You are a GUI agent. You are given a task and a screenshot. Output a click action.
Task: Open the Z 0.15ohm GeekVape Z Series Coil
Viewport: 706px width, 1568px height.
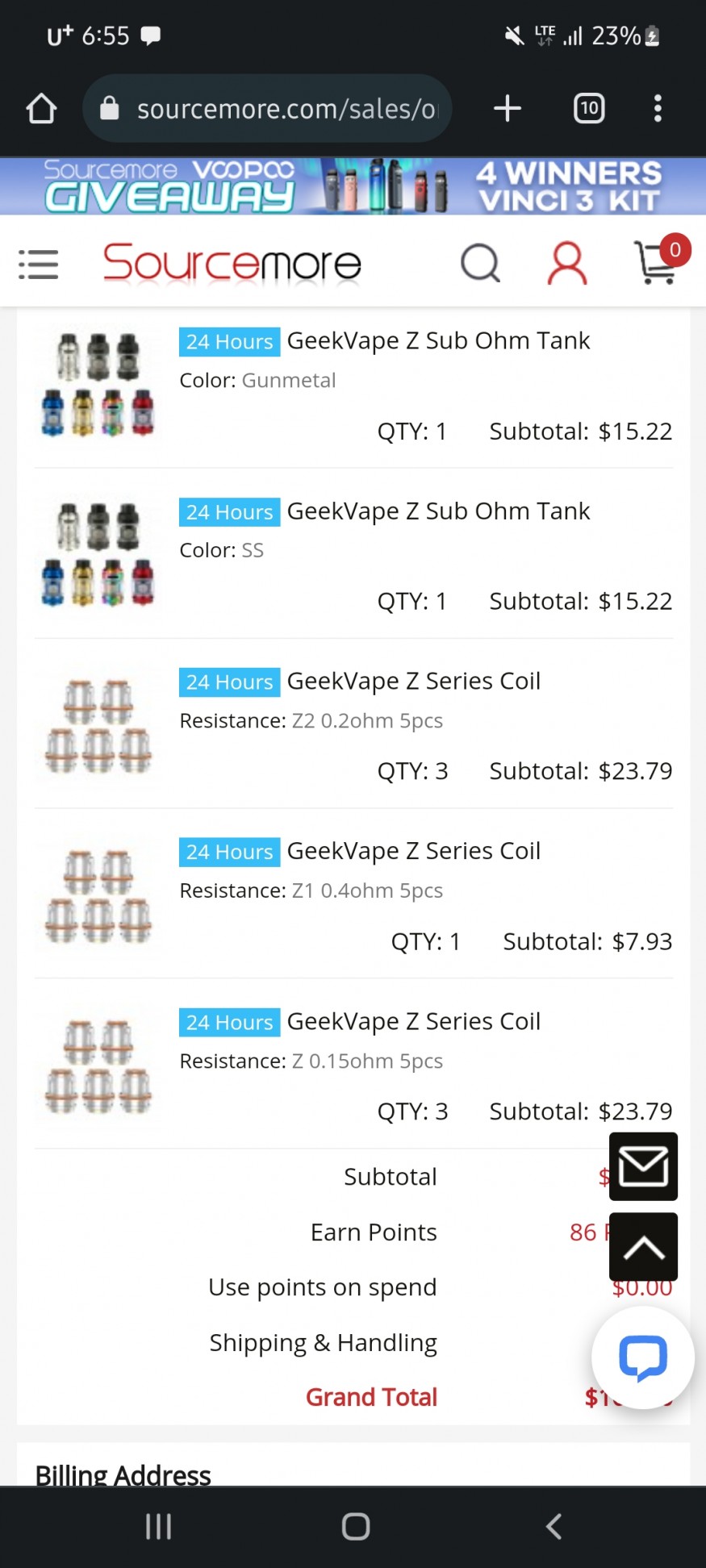(x=413, y=1022)
